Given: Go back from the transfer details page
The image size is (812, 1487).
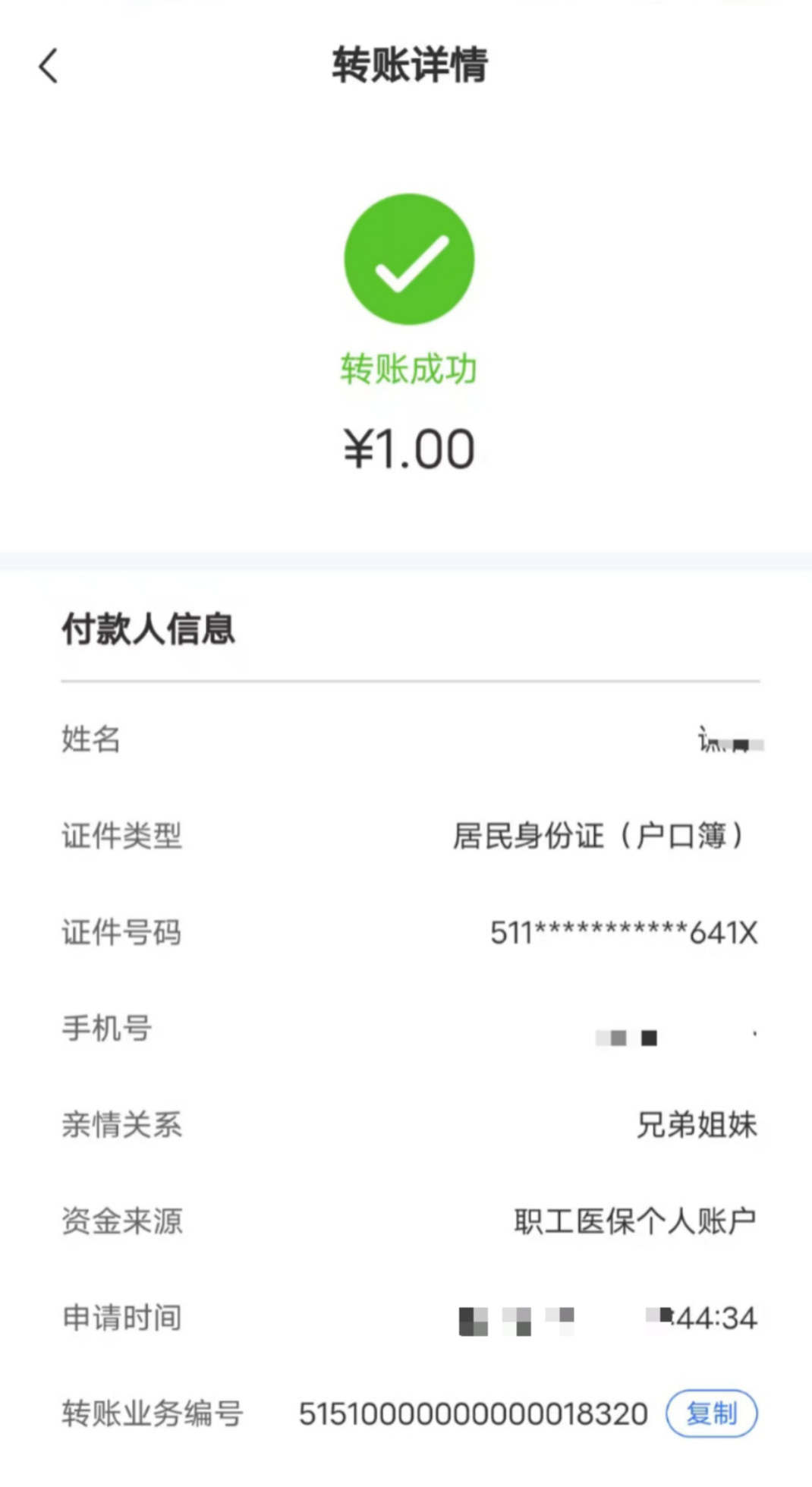Looking at the screenshot, I should click(x=49, y=66).
